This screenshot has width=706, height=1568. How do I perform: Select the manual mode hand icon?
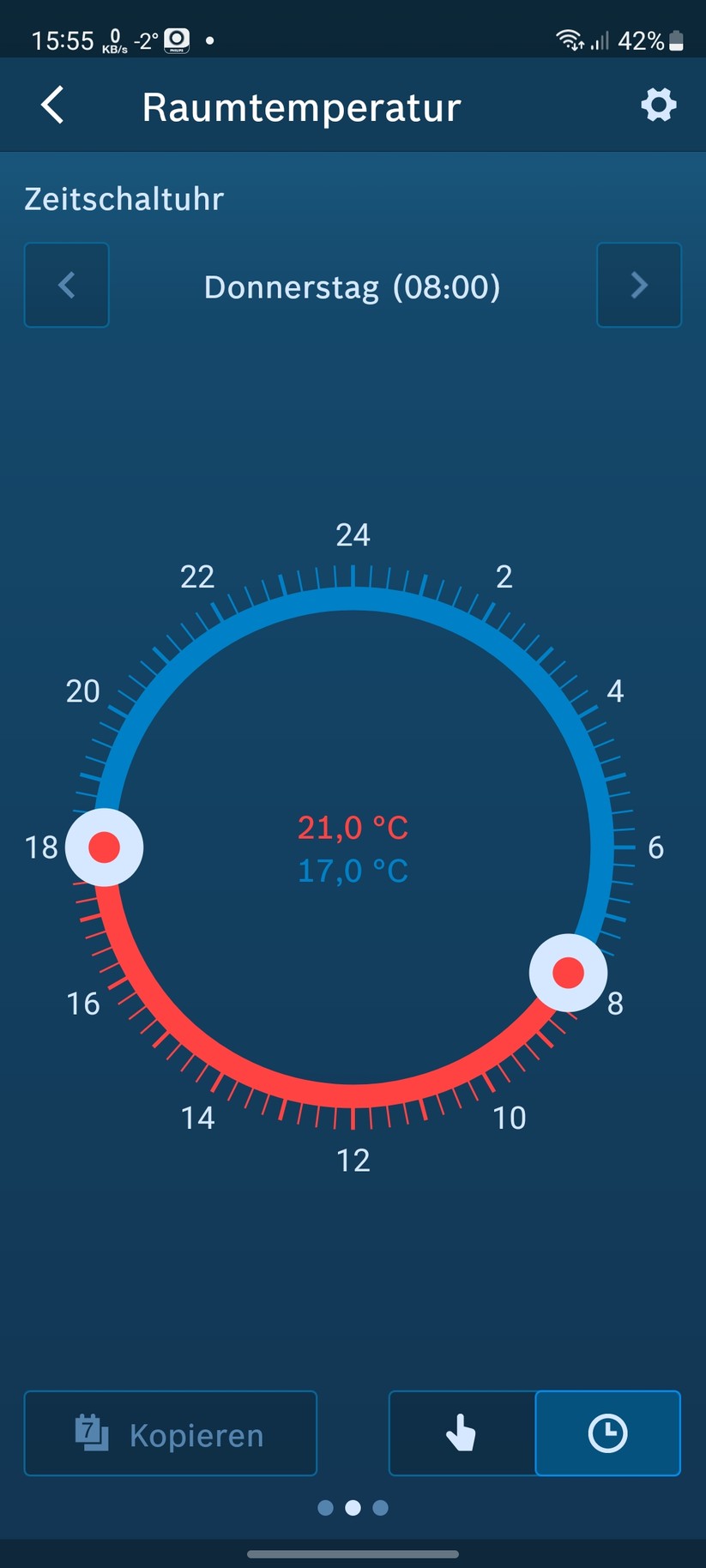(x=462, y=1433)
